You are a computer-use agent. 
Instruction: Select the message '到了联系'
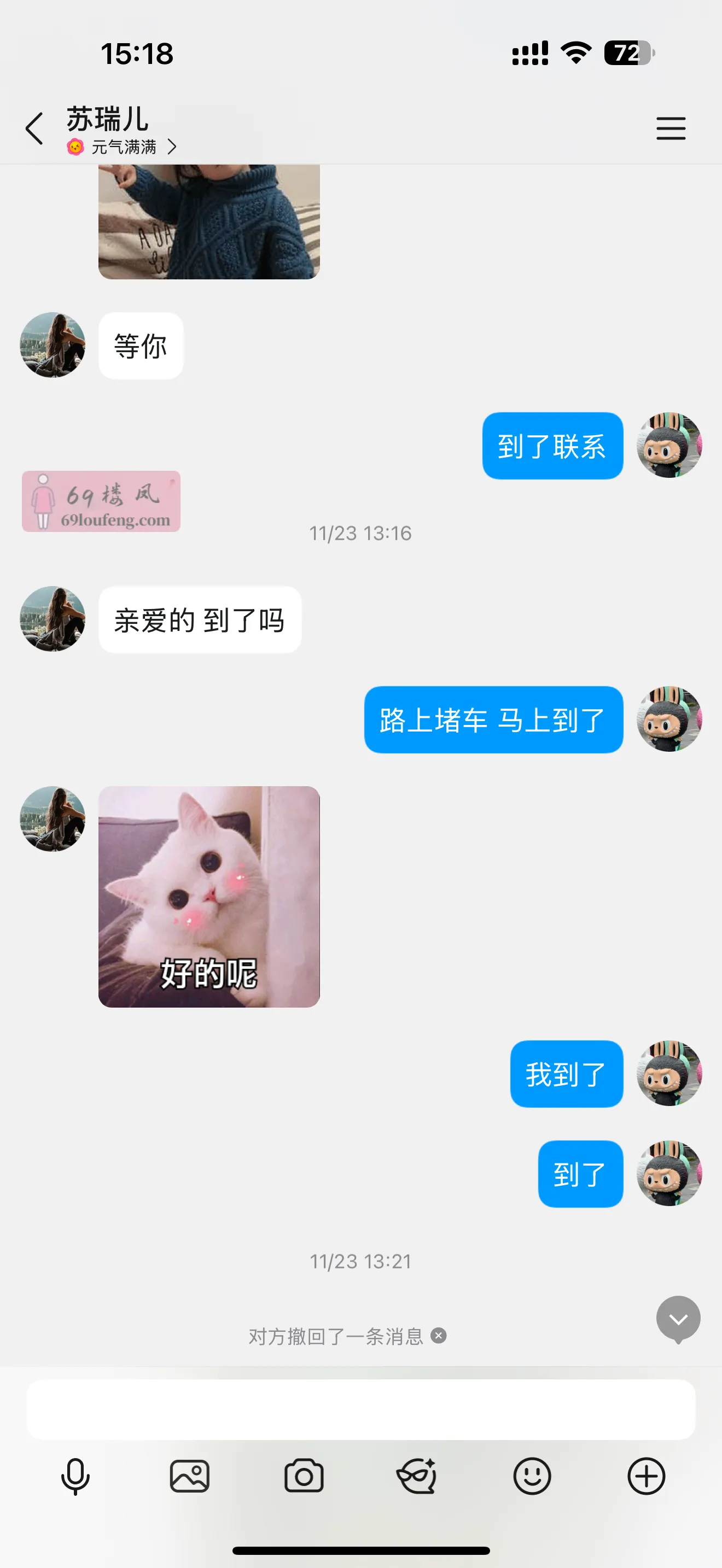point(553,445)
